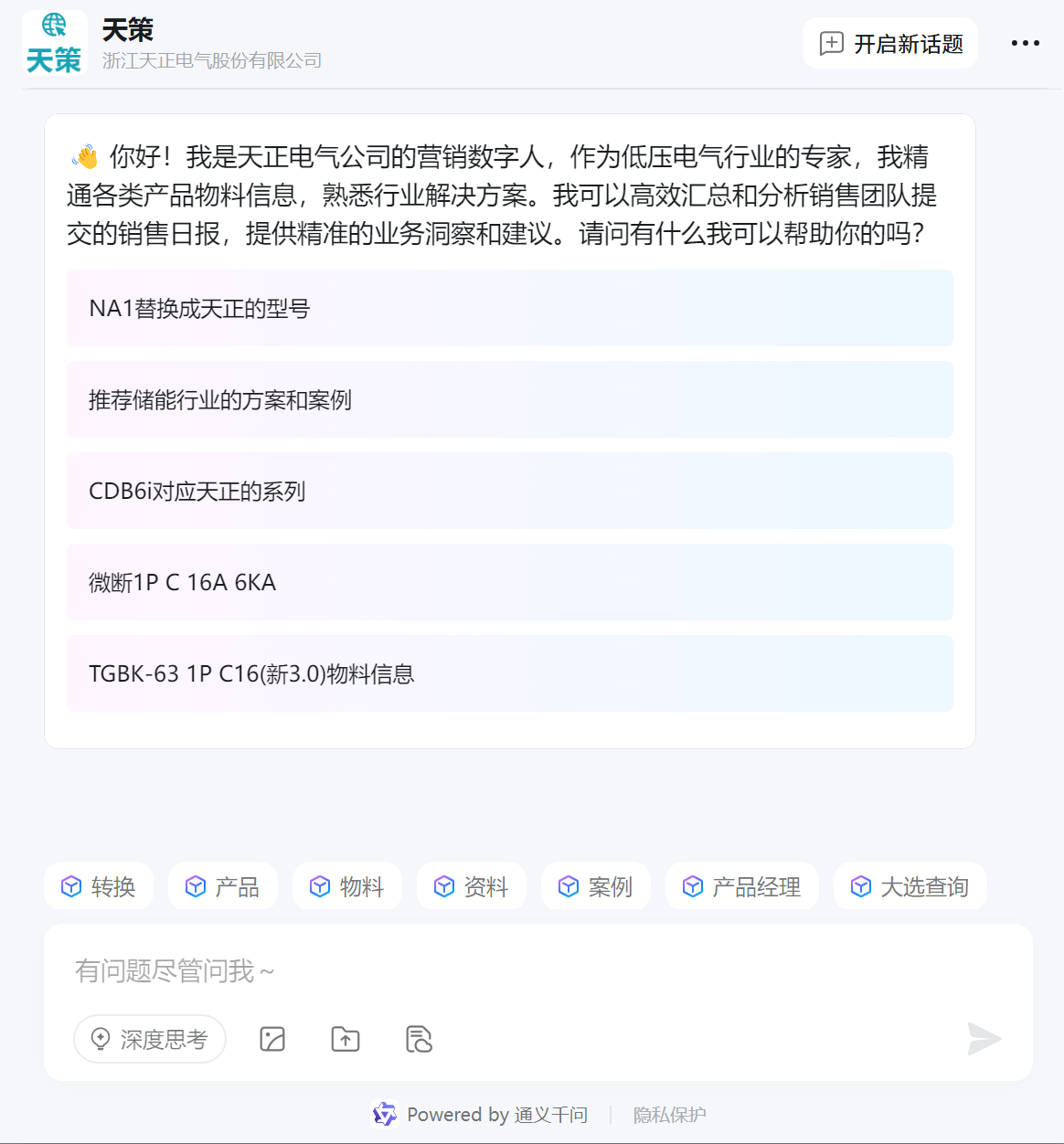Open 隐私保护 privacy link
Viewport: 1064px width, 1144px height.
[x=670, y=1115]
